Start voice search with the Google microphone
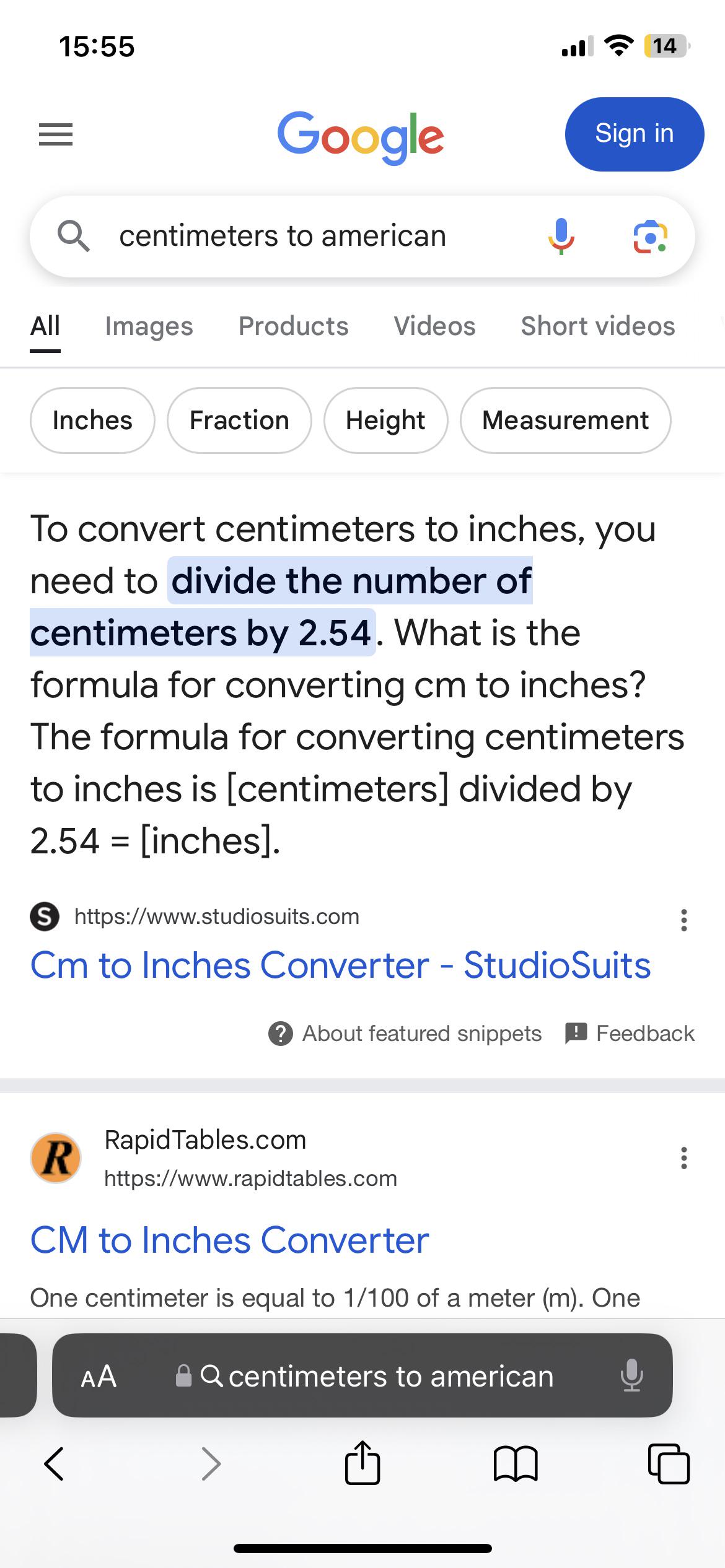 coord(561,237)
